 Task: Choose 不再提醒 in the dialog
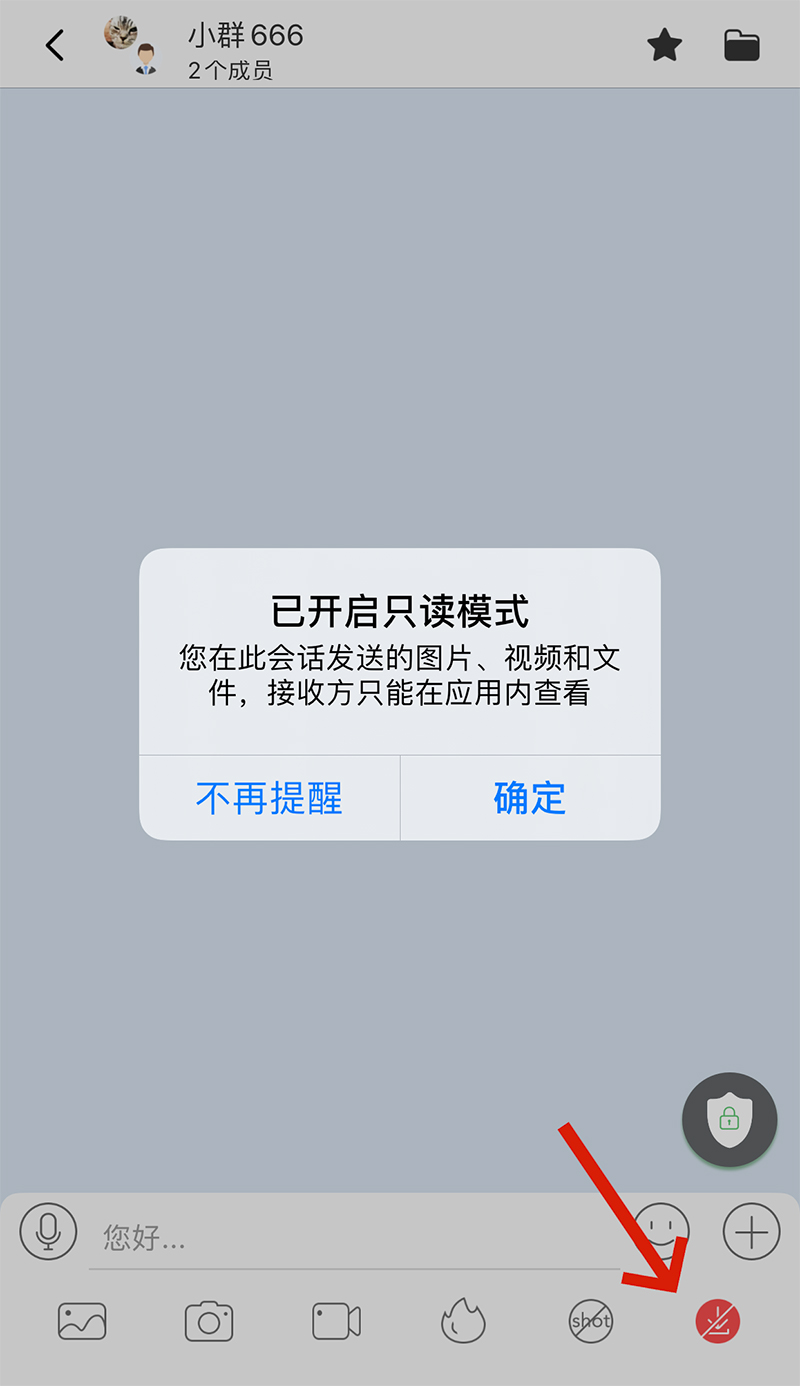(x=269, y=798)
